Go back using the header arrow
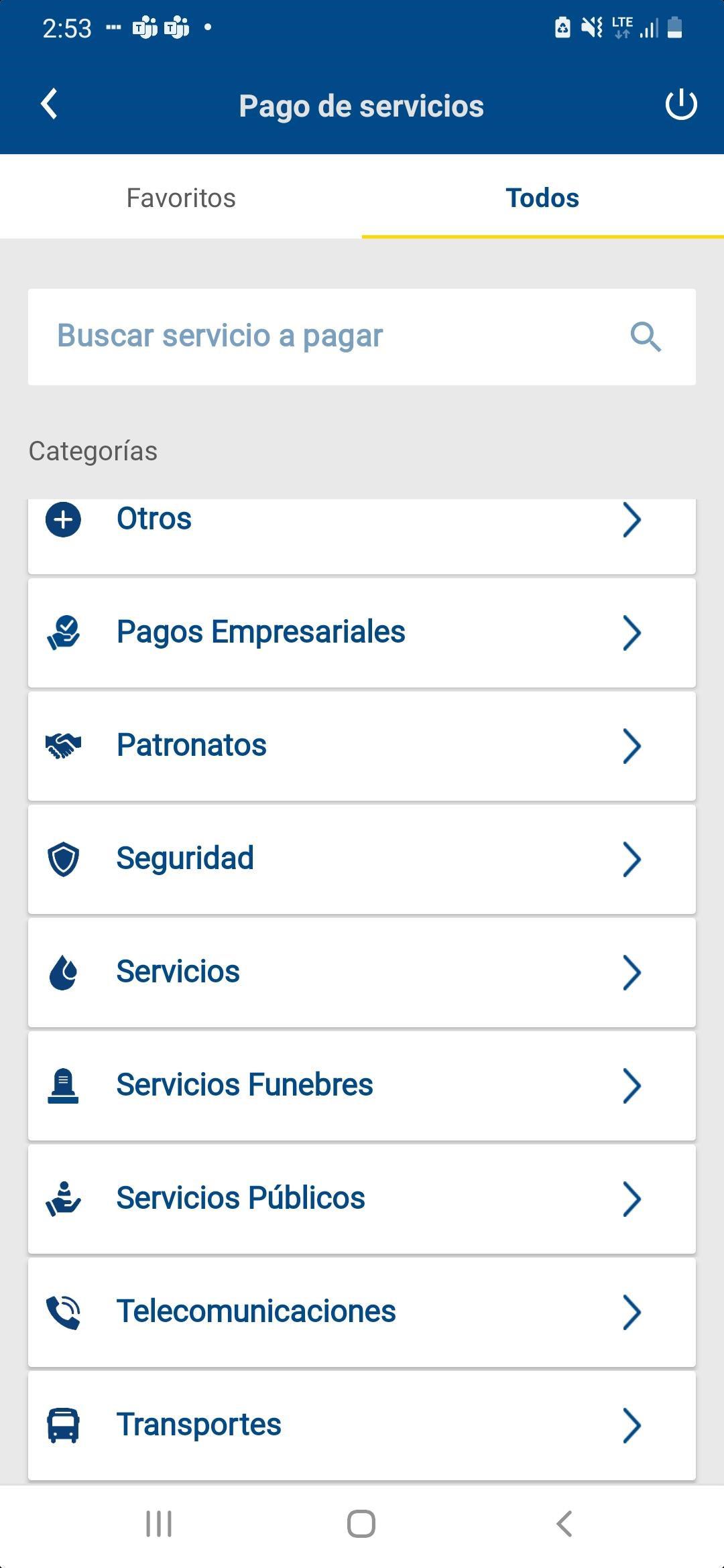Image resolution: width=724 pixels, height=1568 pixels. (x=49, y=105)
